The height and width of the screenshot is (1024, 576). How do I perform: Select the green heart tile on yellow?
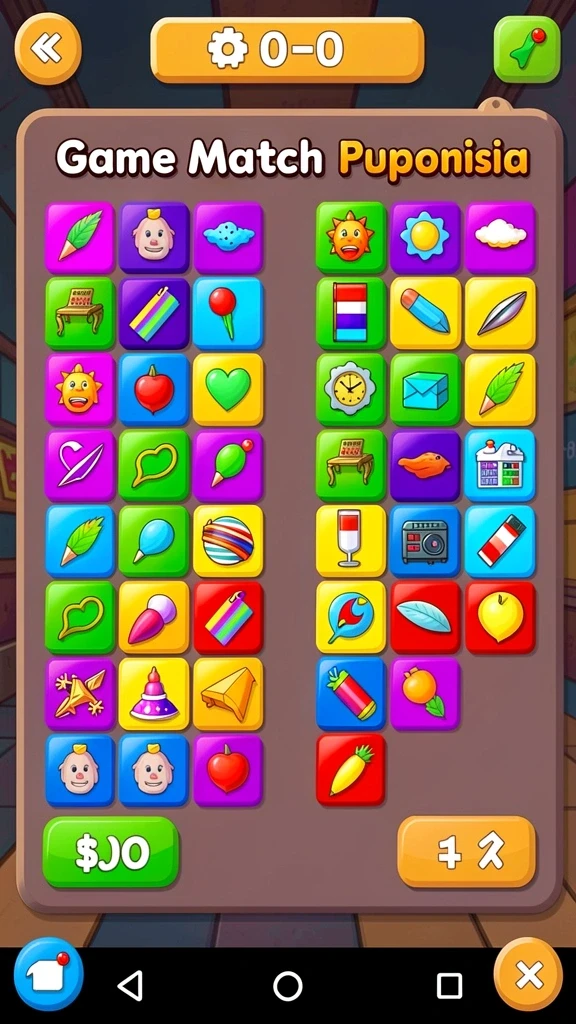point(228,390)
